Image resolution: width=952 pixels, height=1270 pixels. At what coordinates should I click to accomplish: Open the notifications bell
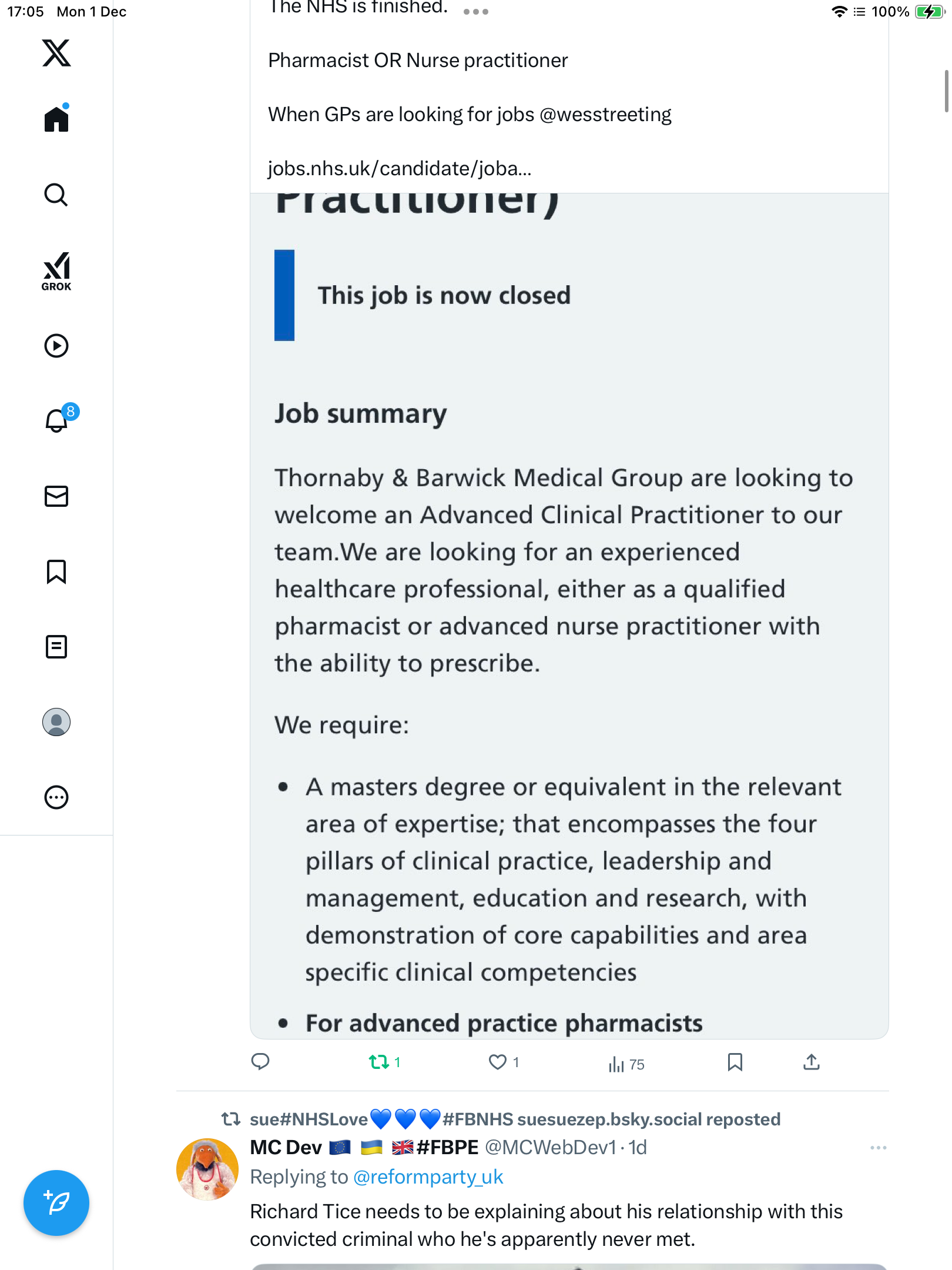click(x=56, y=421)
